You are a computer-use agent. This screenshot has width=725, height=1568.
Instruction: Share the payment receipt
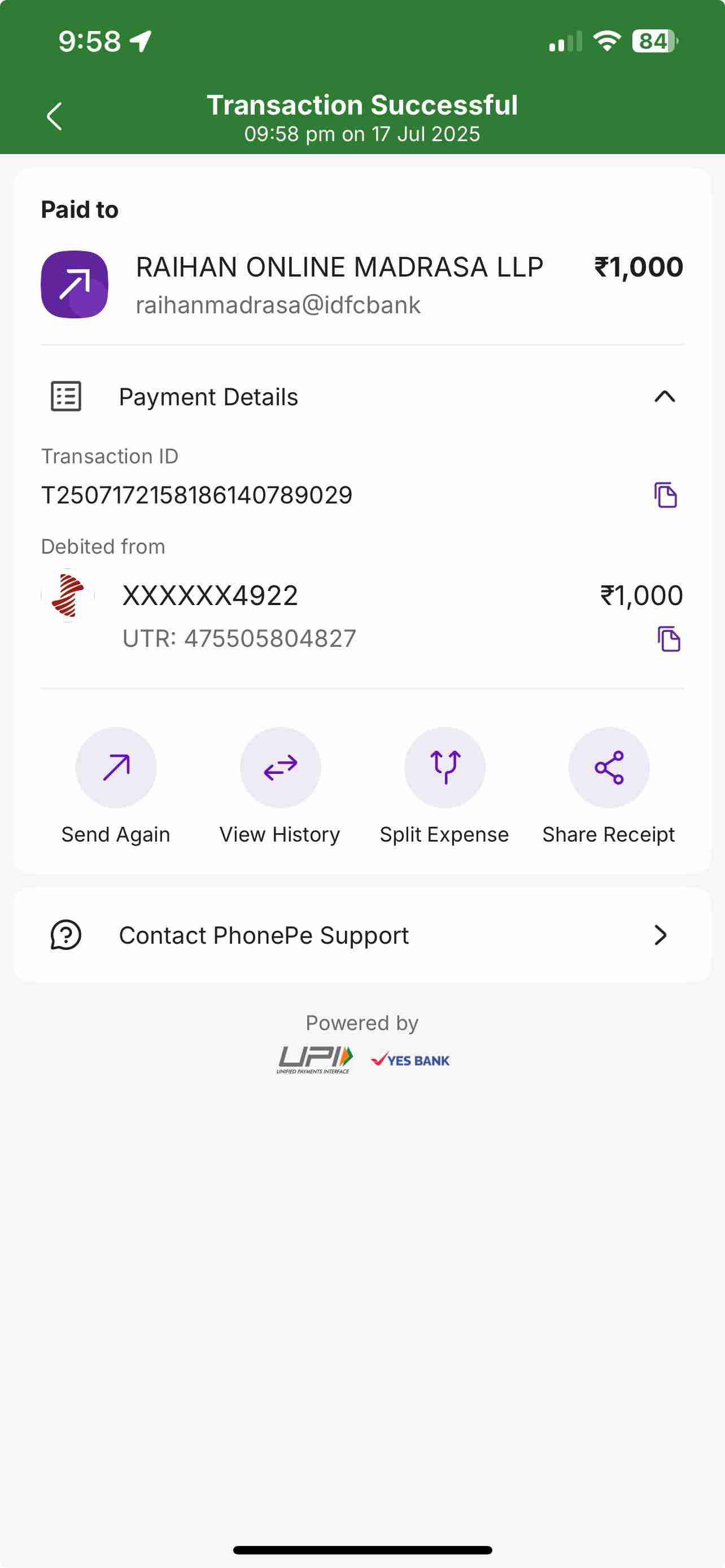click(x=609, y=768)
